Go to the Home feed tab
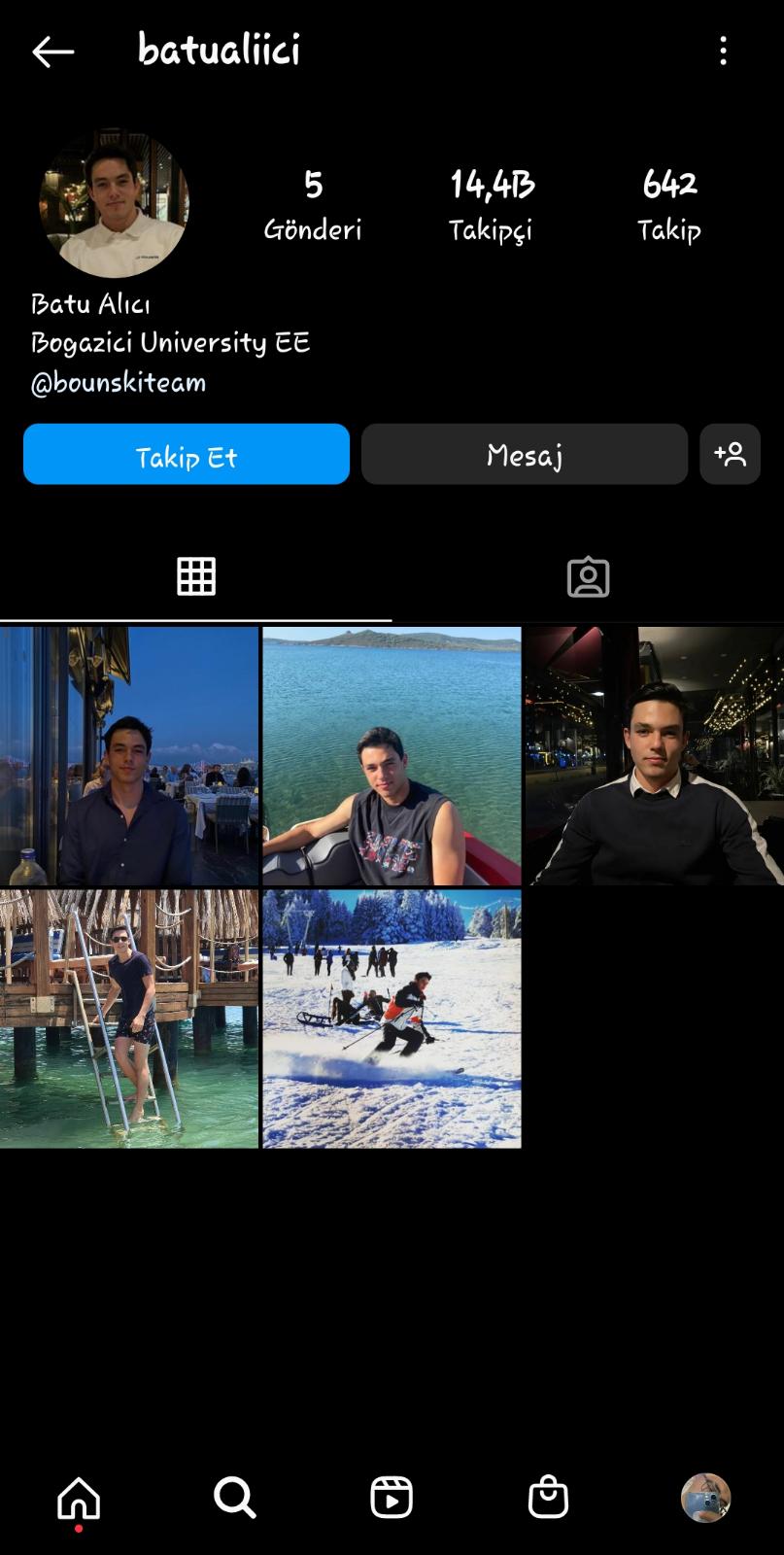The width and height of the screenshot is (784, 1555). pos(79,1498)
